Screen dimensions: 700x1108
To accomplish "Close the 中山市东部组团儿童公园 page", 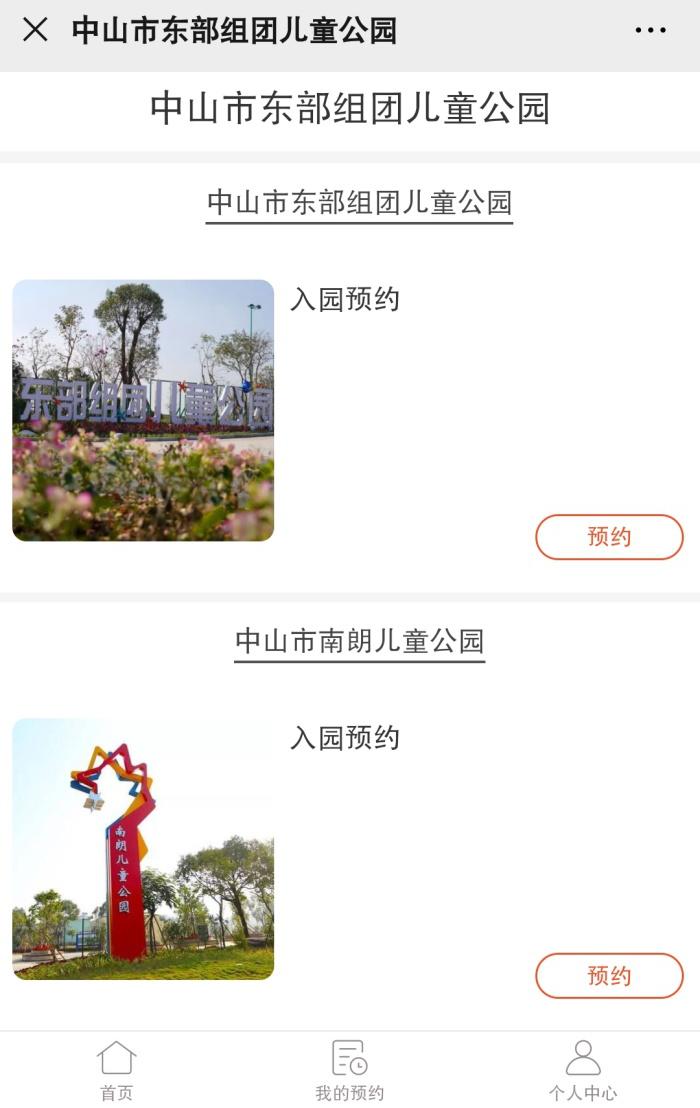I will (x=35, y=30).
